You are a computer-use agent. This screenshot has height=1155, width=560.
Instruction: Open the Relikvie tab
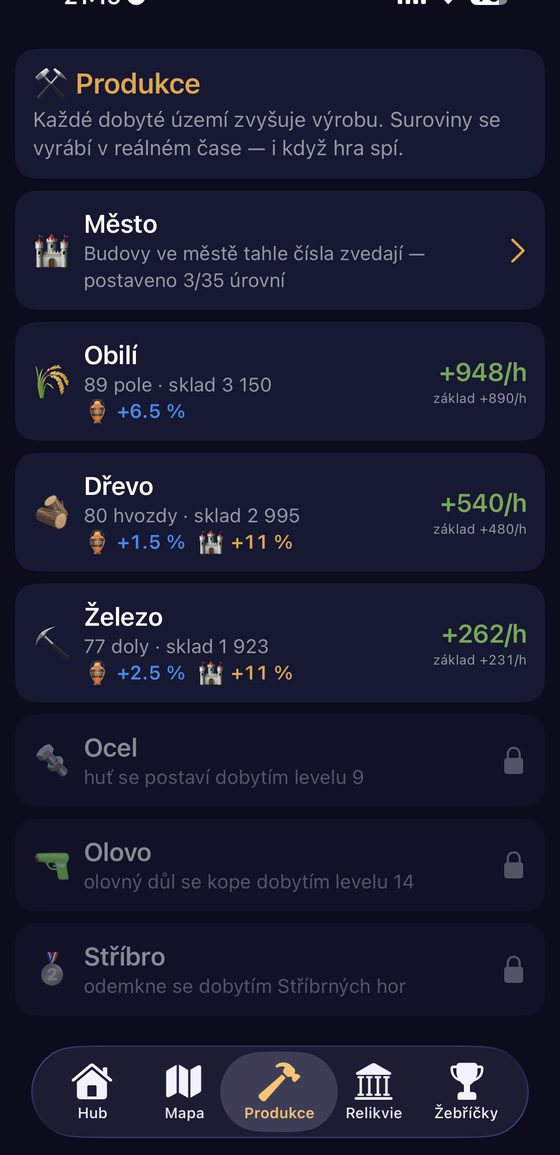point(374,1092)
